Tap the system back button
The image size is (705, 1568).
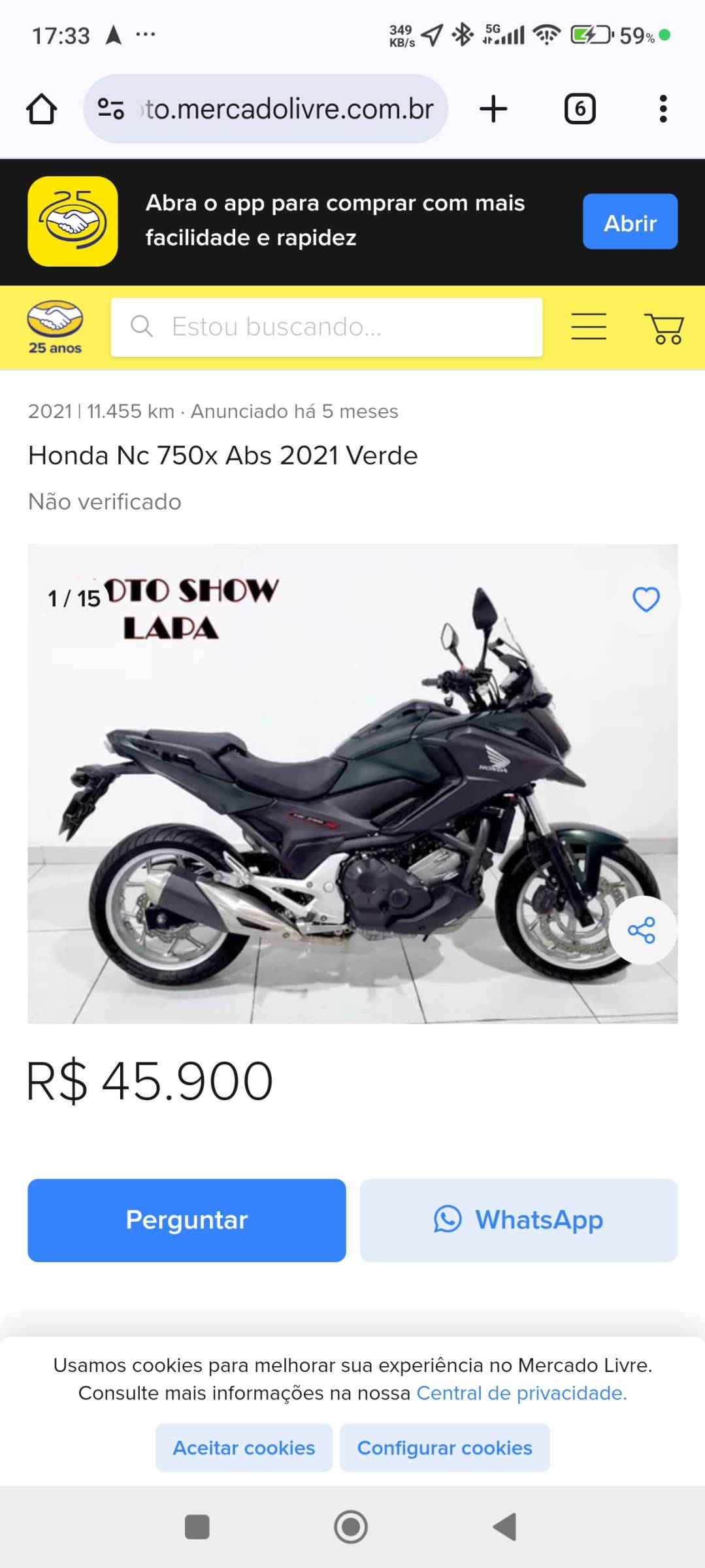pyautogui.click(x=505, y=1527)
